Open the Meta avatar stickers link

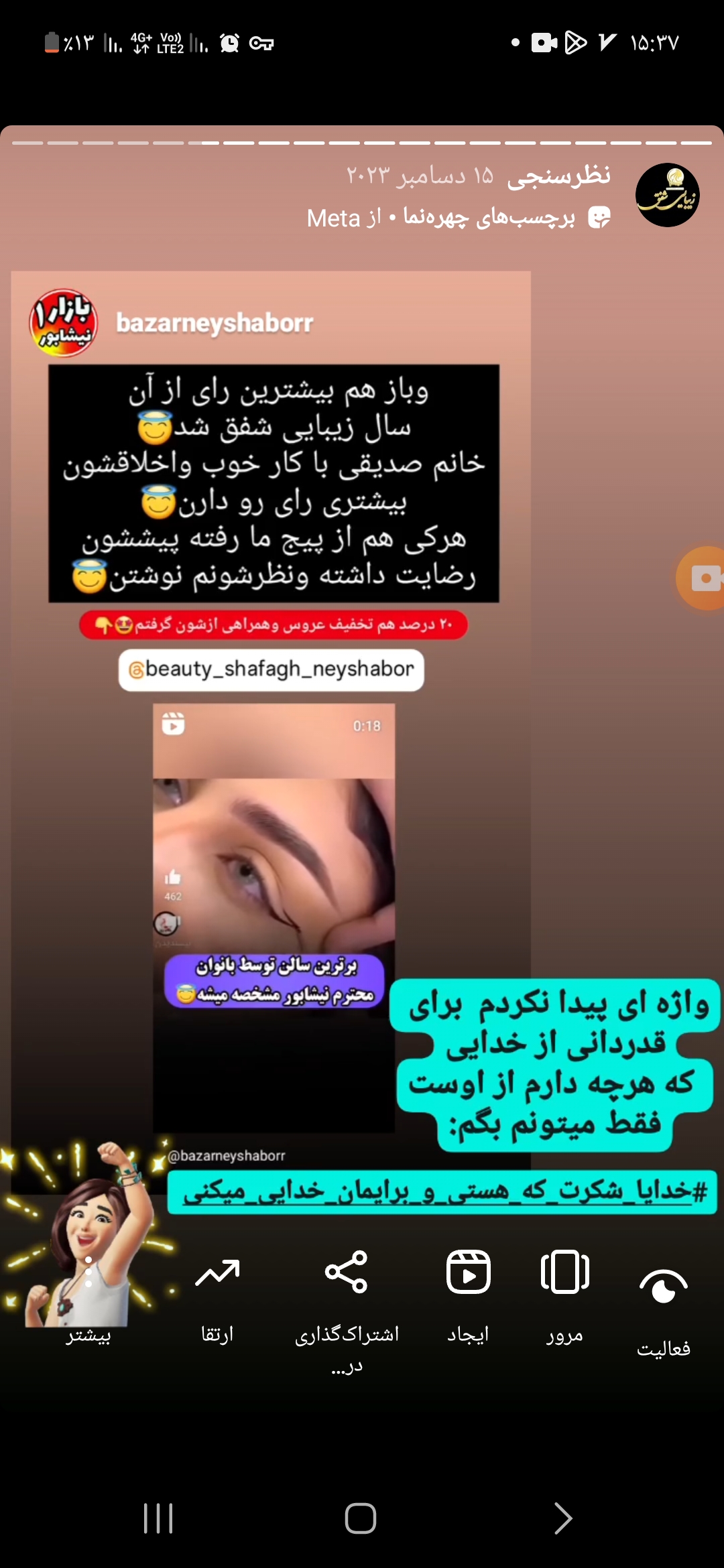click(x=459, y=218)
